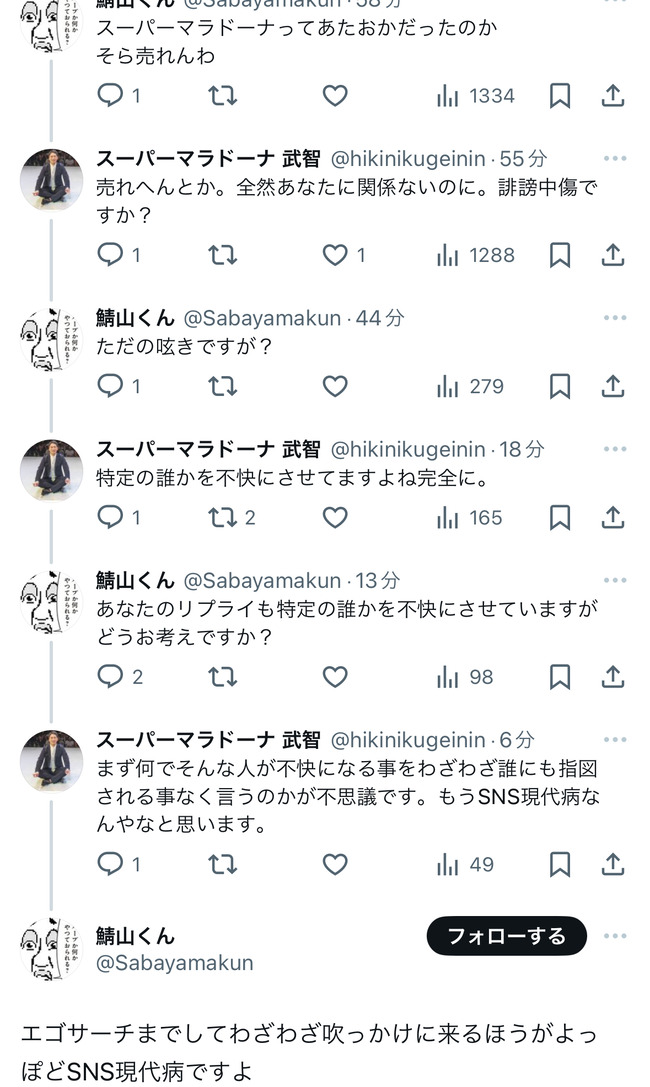
Task: Open replies on the tweet with 2 comments
Action: (110, 677)
